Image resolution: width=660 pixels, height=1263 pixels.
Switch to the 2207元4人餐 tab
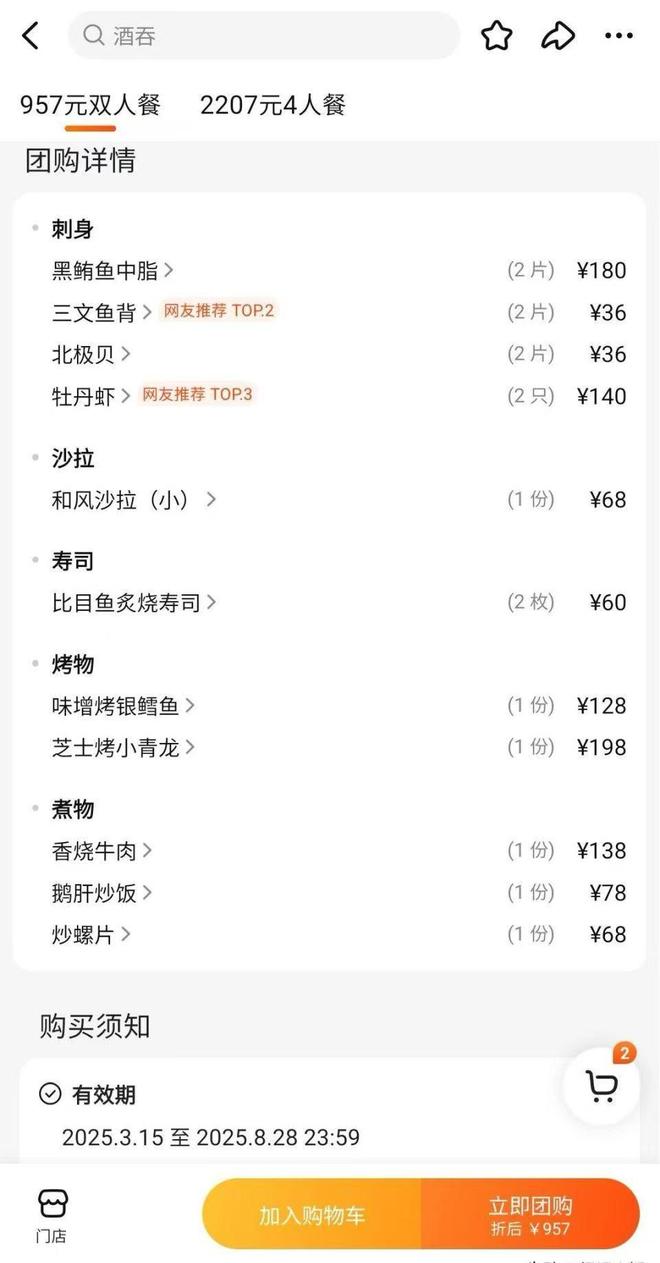pyautogui.click(x=273, y=105)
